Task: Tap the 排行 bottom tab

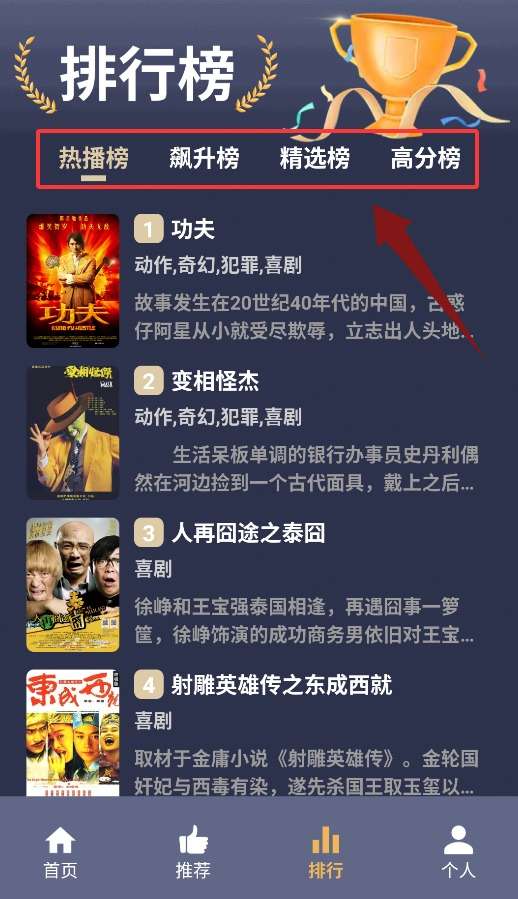Action: pos(325,852)
